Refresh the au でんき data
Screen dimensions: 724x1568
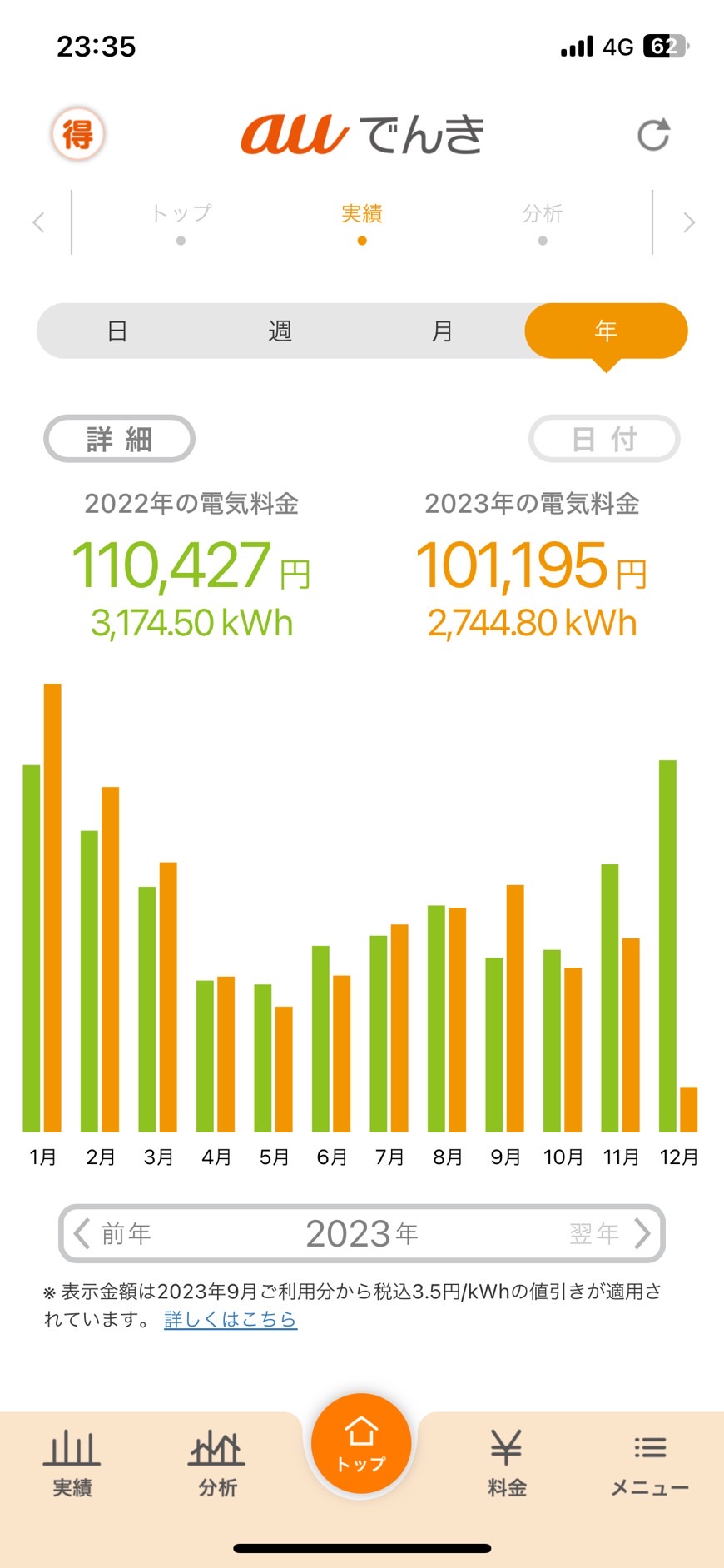tap(653, 135)
